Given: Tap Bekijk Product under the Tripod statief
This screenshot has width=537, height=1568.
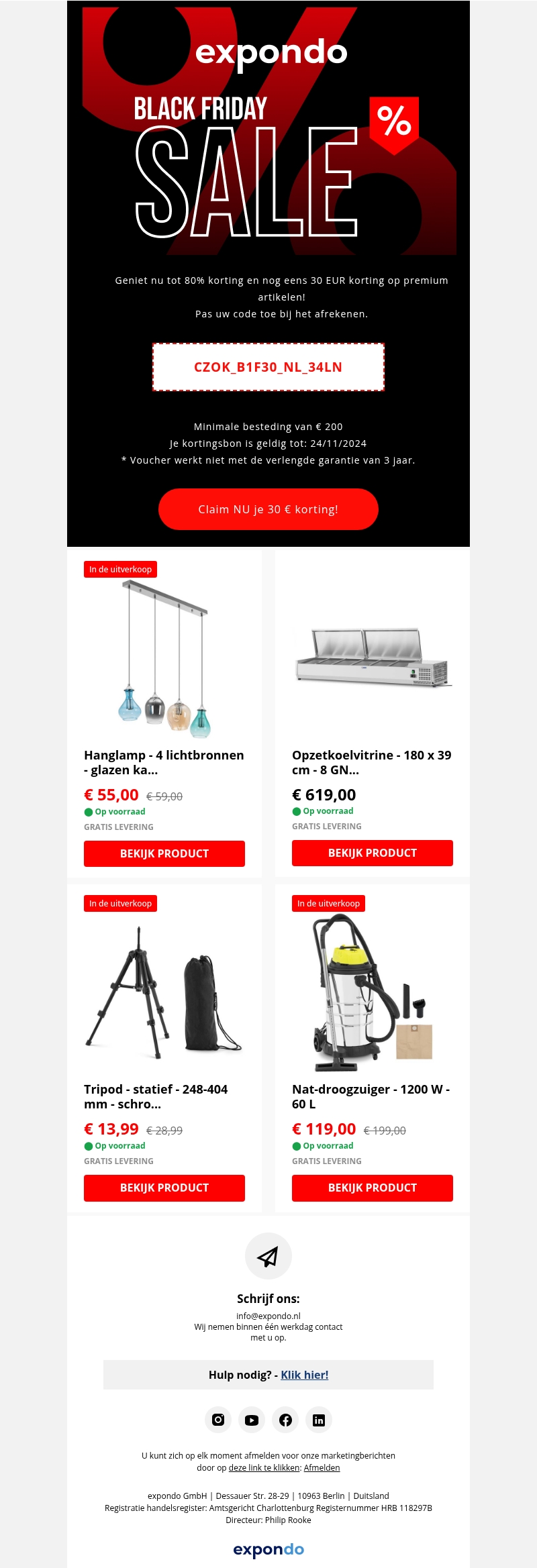Looking at the screenshot, I should (x=164, y=1188).
